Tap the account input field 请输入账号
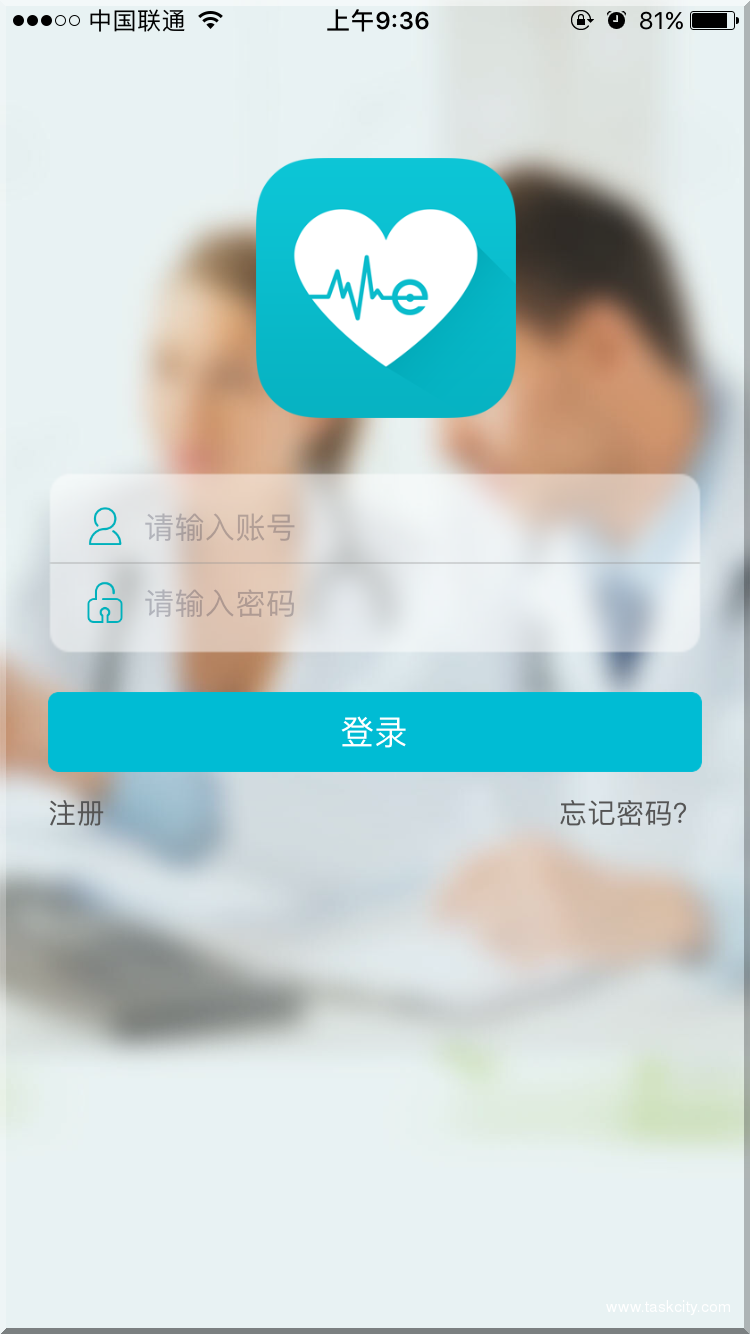Viewport: 750px width, 1334px height. point(400,527)
